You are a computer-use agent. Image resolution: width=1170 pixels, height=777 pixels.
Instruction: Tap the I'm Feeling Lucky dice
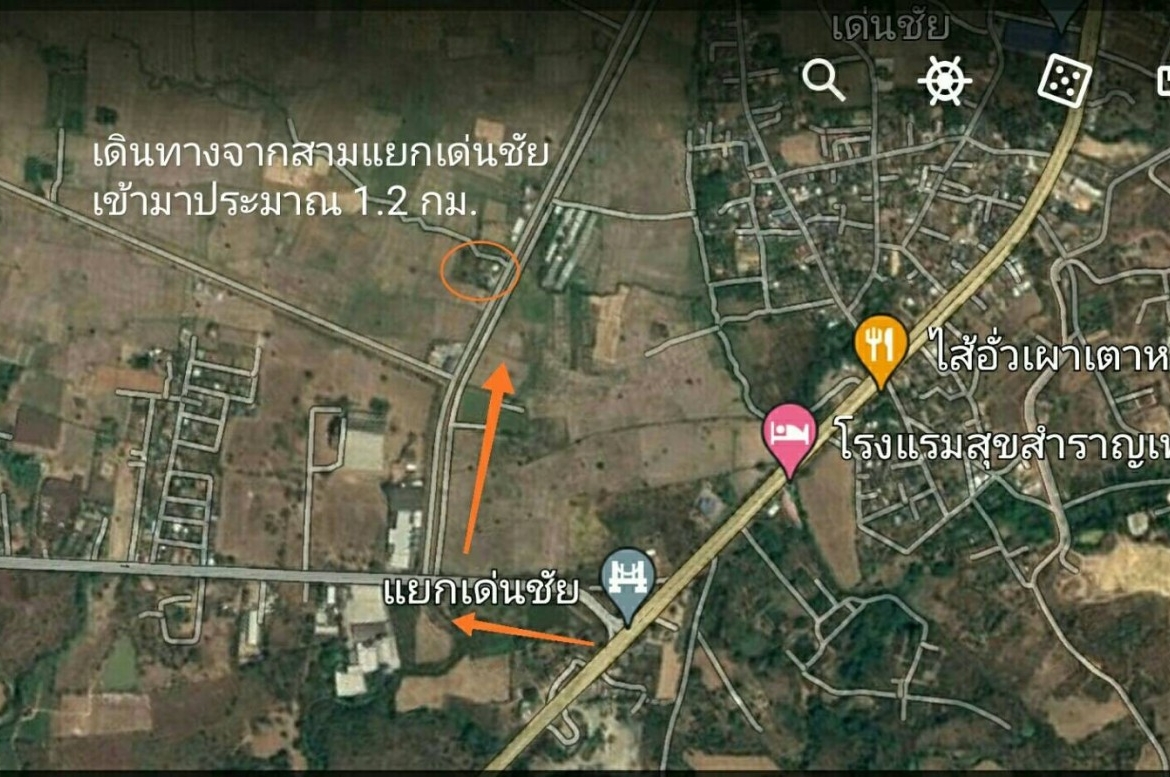pos(1063,81)
